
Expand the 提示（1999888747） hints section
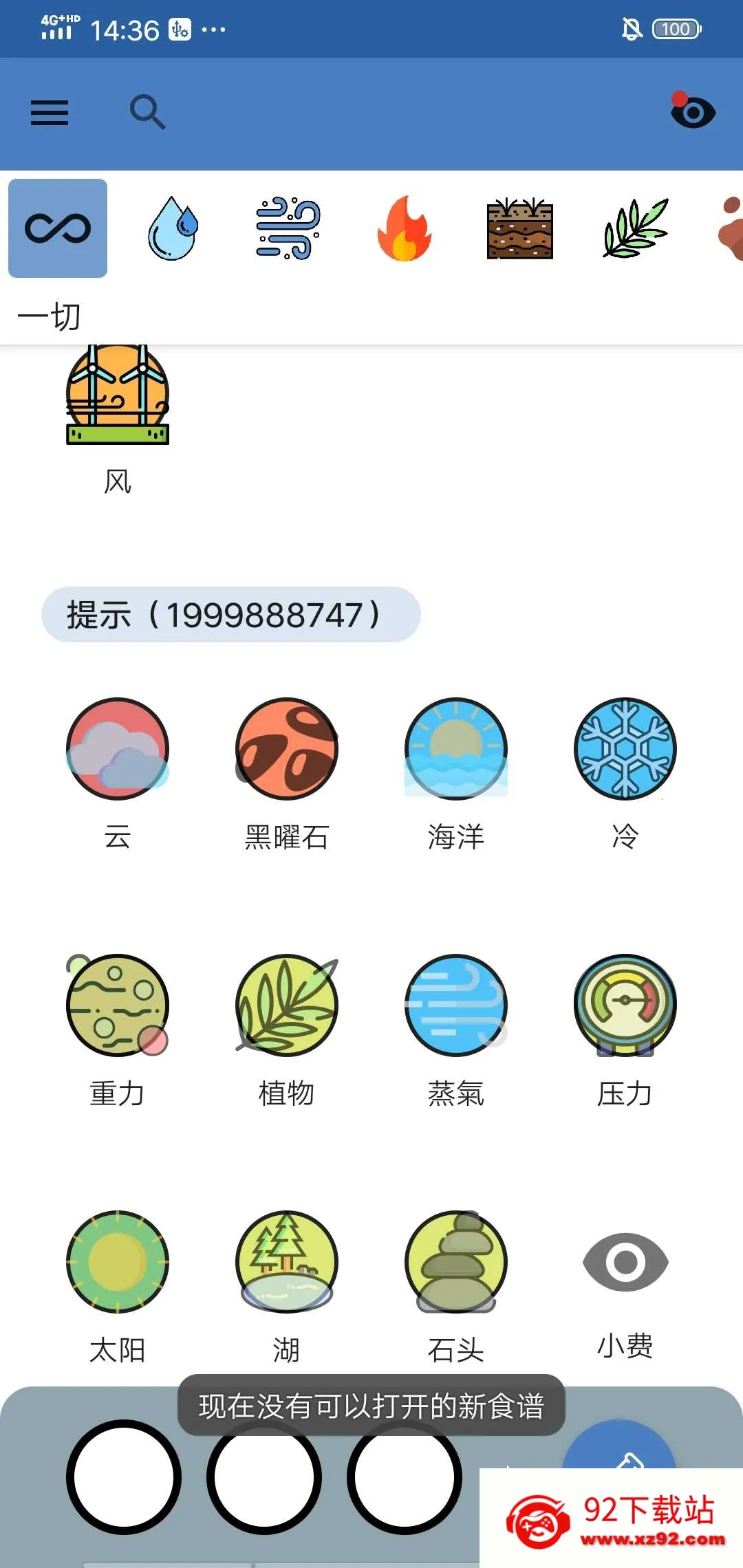[230, 615]
